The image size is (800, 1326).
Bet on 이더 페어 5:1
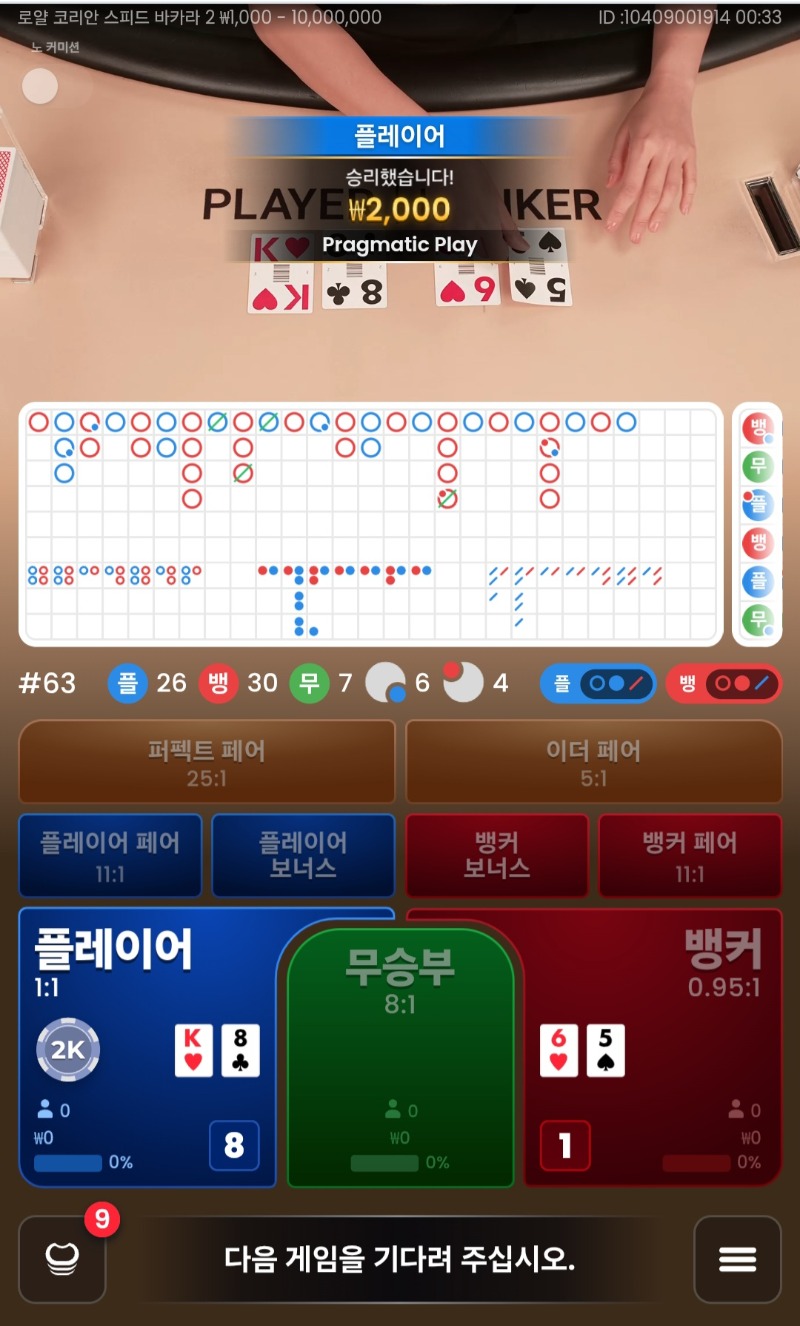point(593,762)
